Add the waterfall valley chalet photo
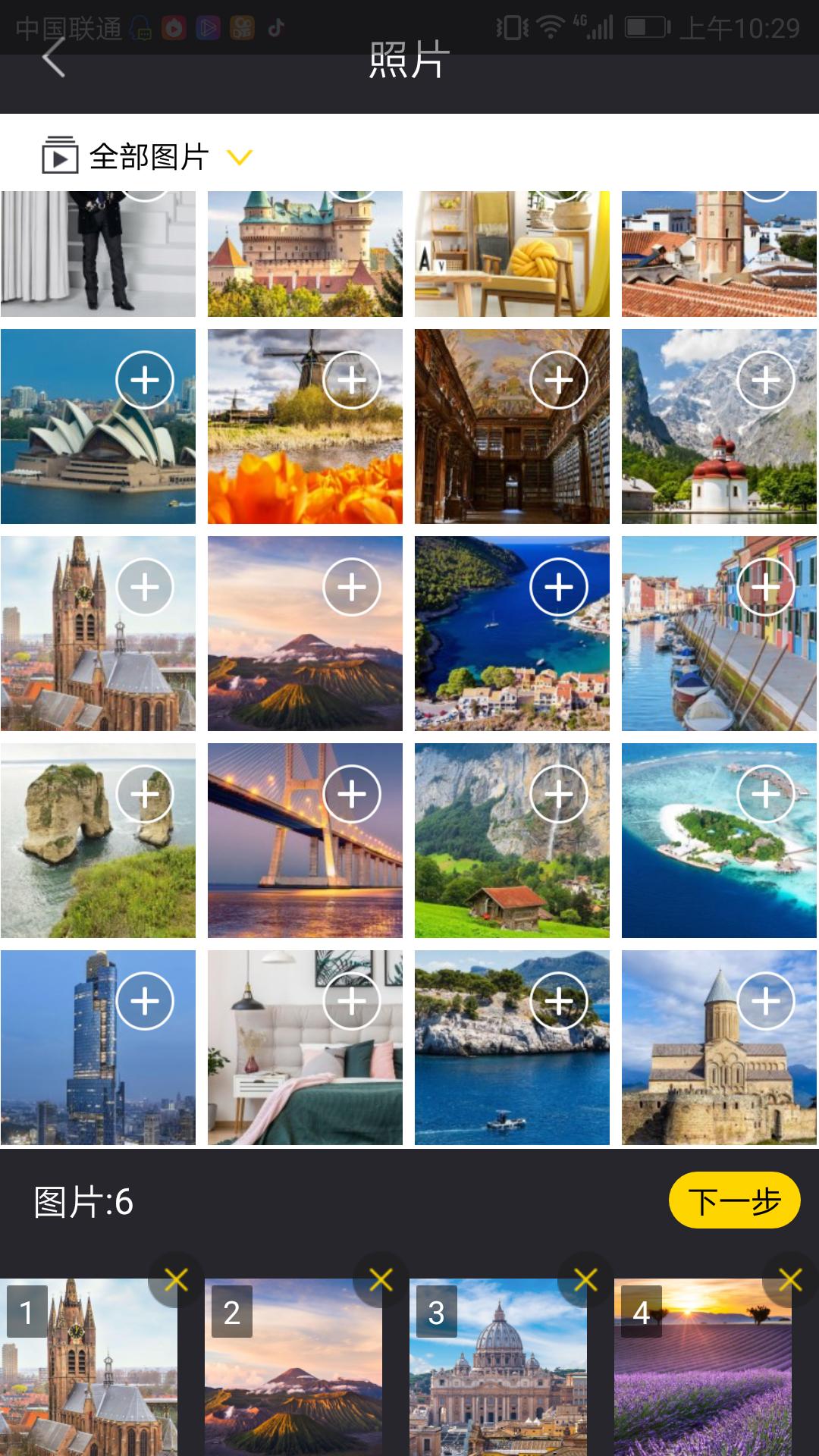This screenshot has height=1456, width=819. (x=559, y=794)
